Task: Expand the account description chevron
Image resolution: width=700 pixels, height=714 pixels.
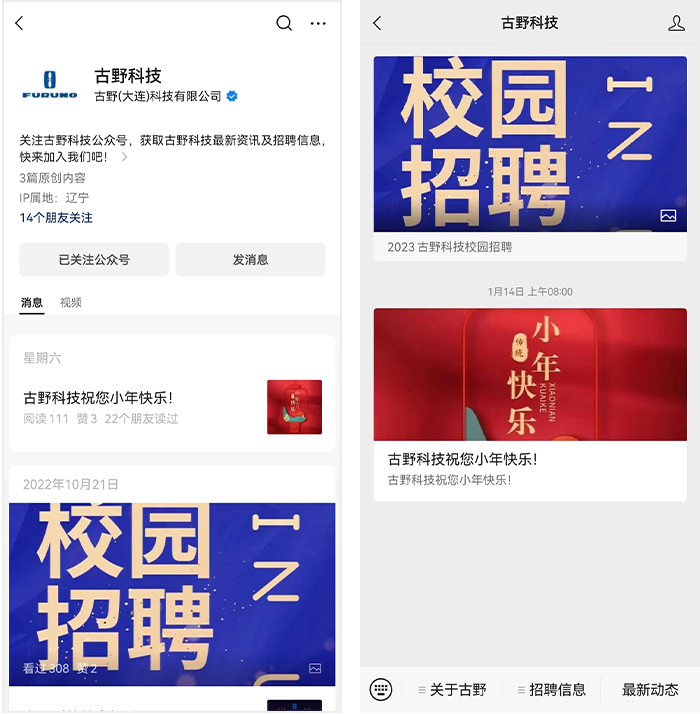Action: coord(124,157)
